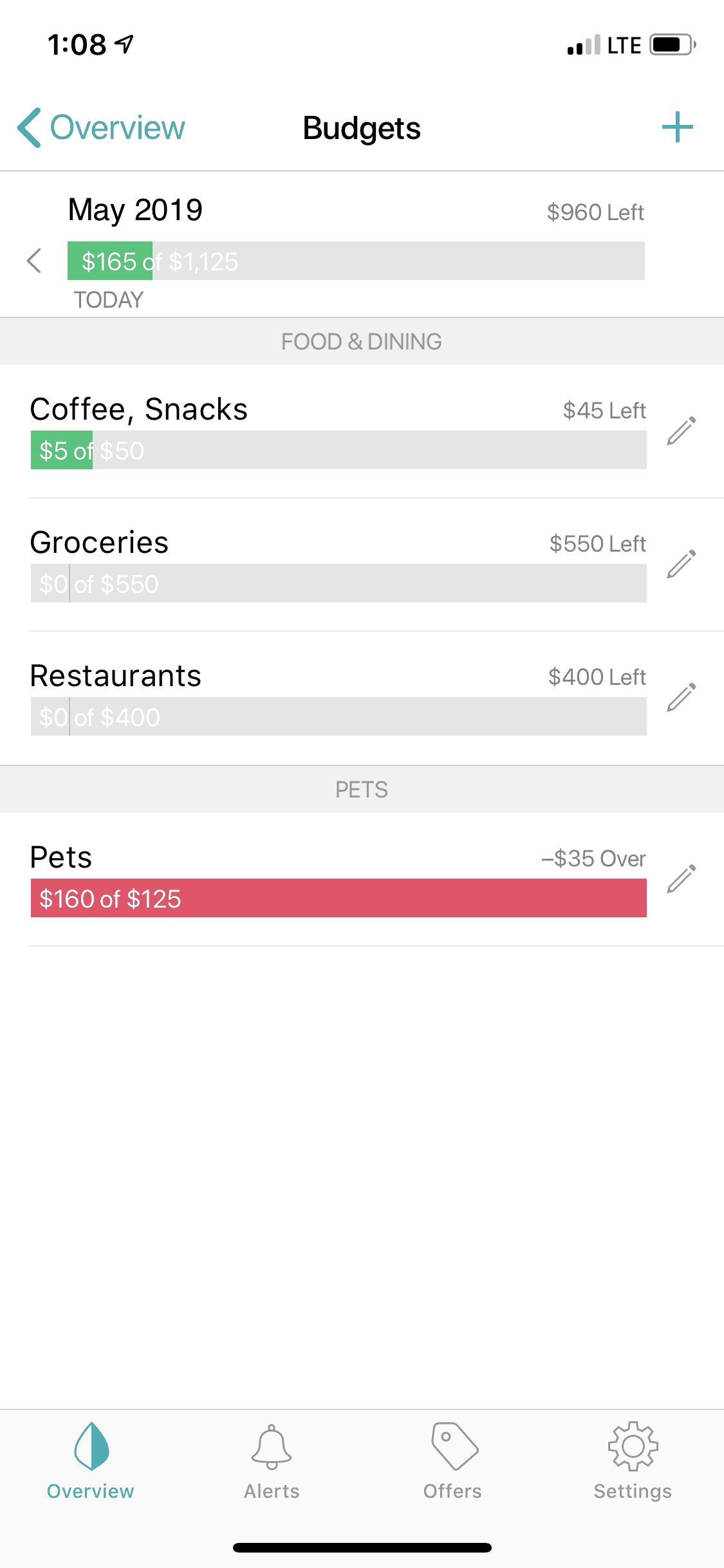Tap the Overview back arrow chevron
The height and width of the screenshot is (1568, 724).
point(100,127)
